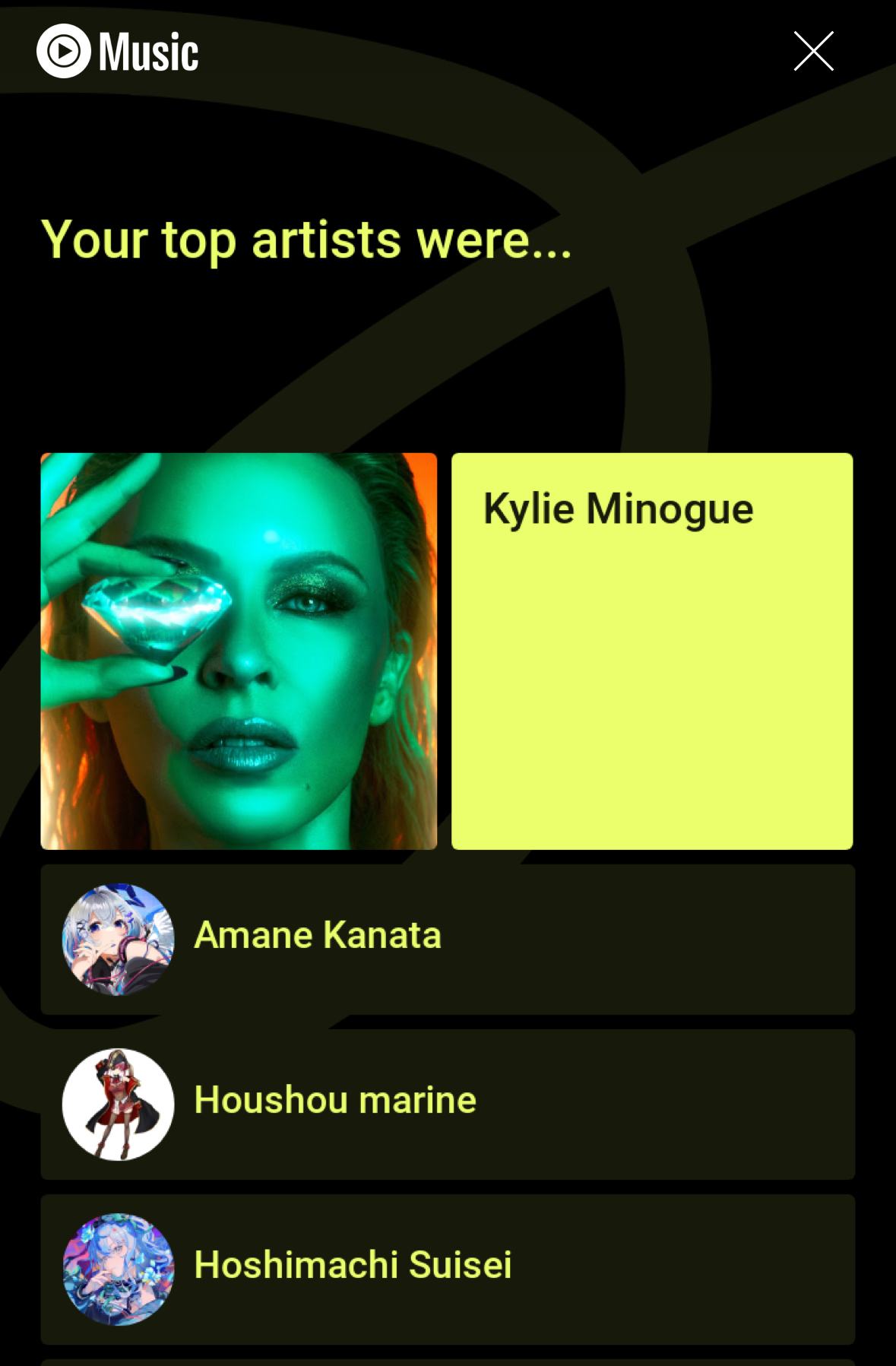
Task: Go to the Hoshimachi Suisei artist row
Action: click(x=447, y=1268)
